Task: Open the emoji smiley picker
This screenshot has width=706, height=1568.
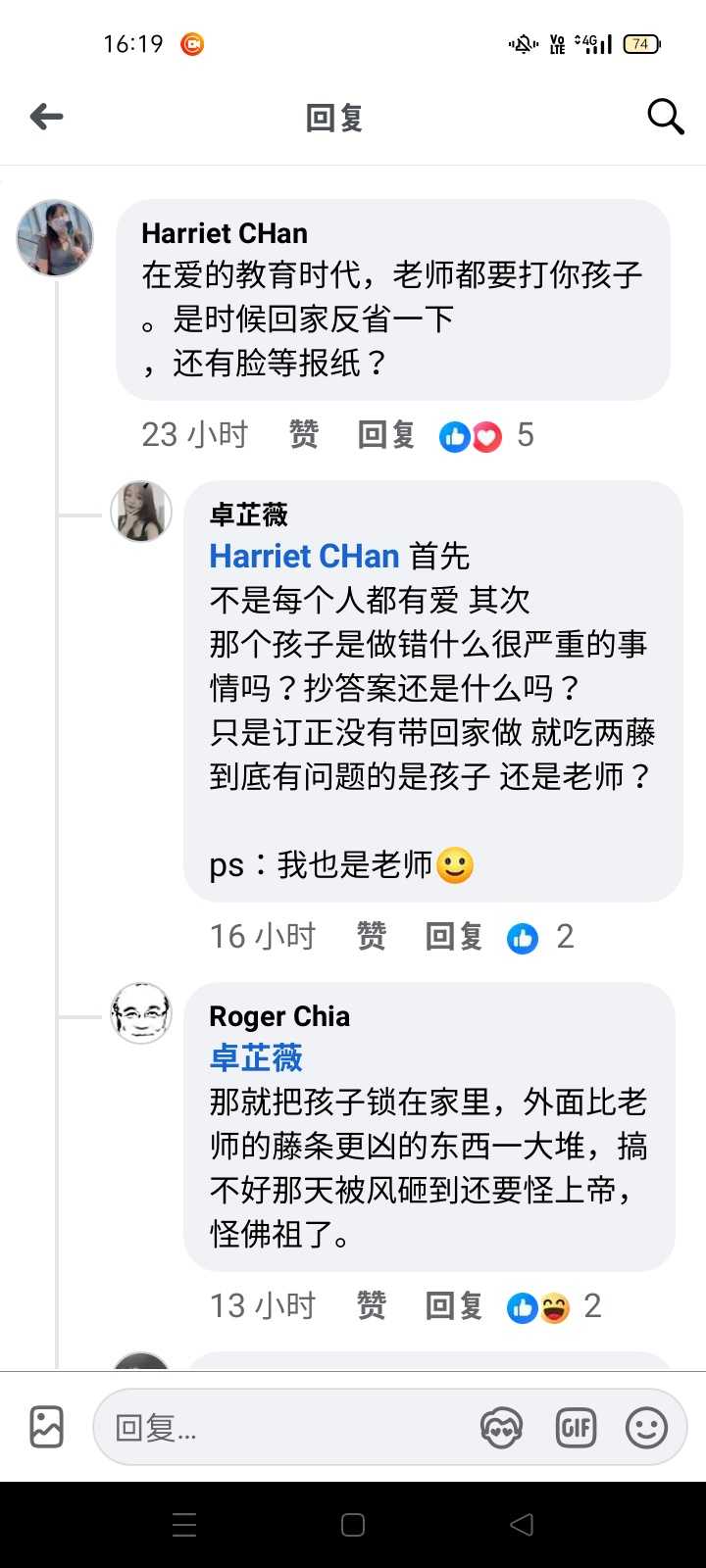Action: [x=646, y=1428]
